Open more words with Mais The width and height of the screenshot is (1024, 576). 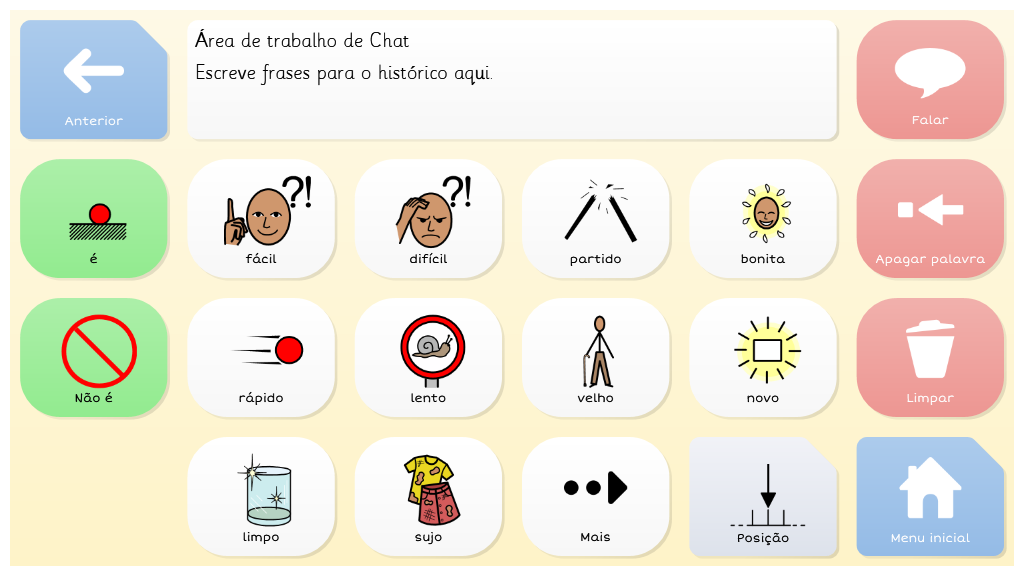[596, 497]
